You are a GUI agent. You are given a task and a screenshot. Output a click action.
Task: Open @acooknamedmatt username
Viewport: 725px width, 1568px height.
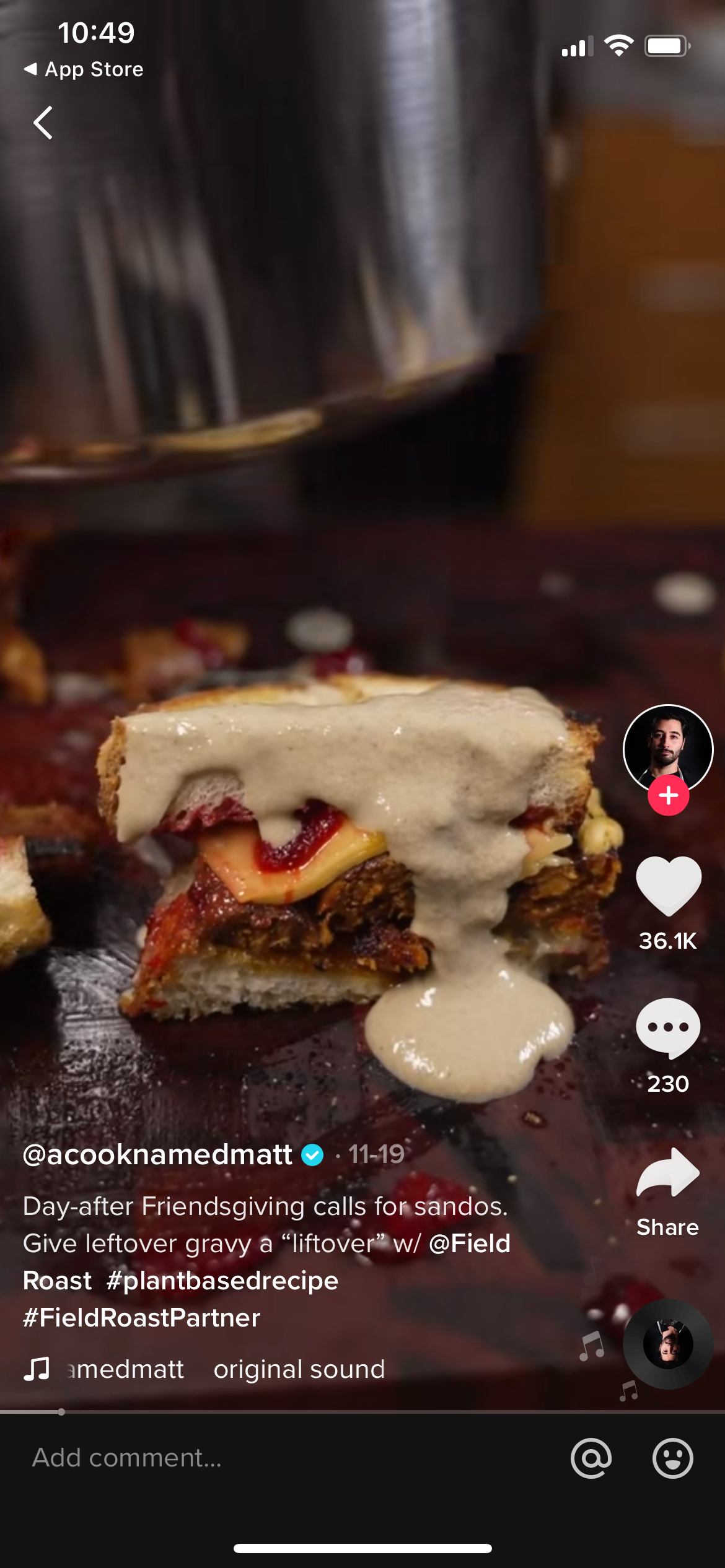pos(157,1154)
